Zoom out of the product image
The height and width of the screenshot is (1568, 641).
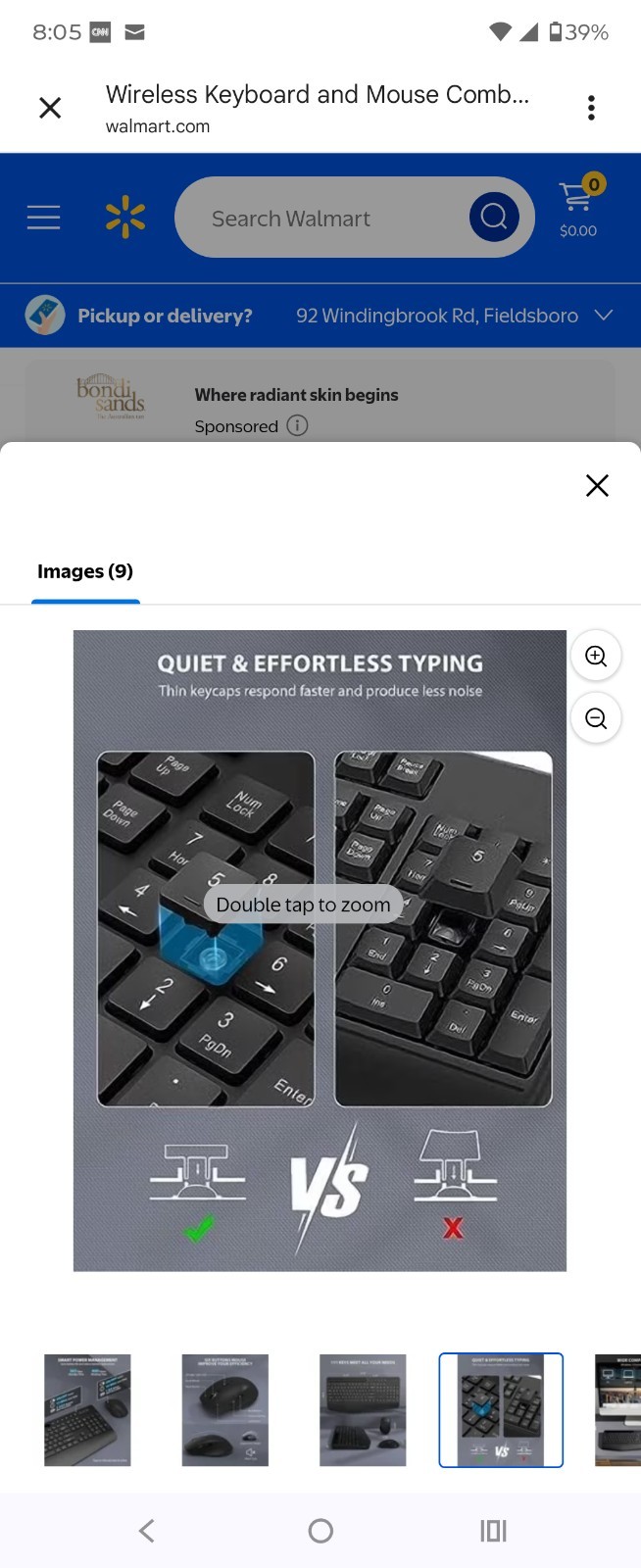pyautogui.click(x=596, y=718)
